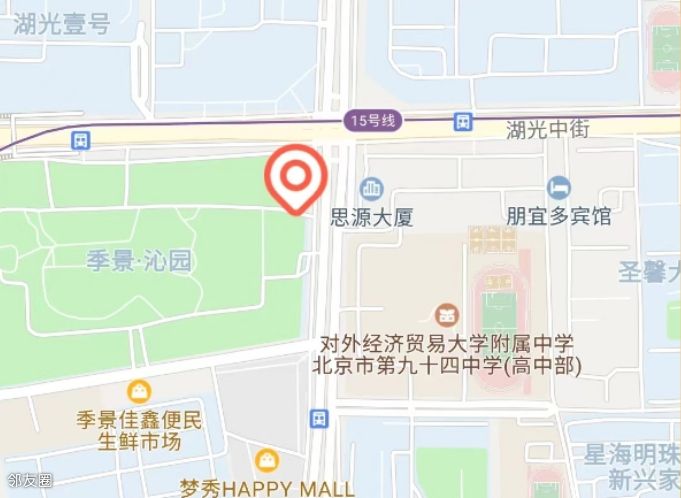Open the 朋宜多宾馆 hotel marker
This screenshot has width=681, height=498.
(558, 187)
